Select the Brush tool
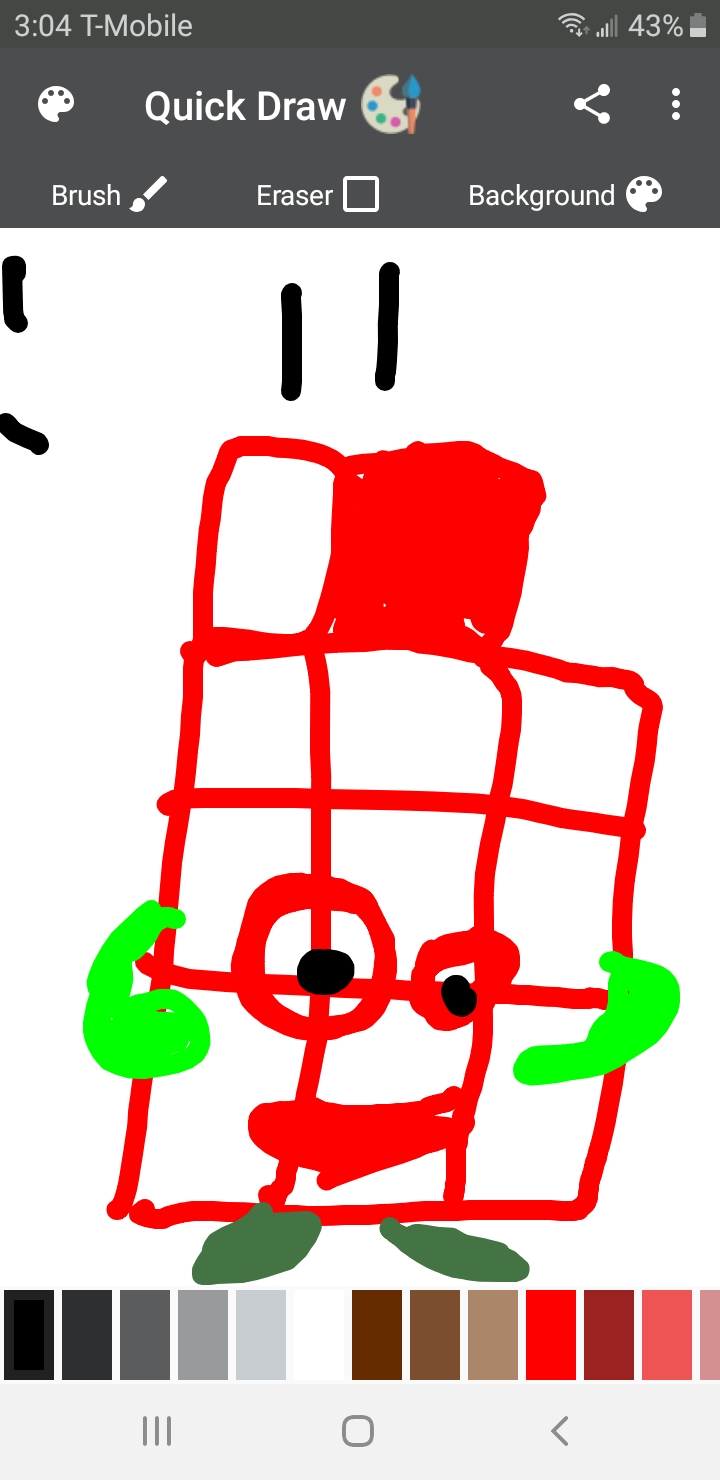 109,194
